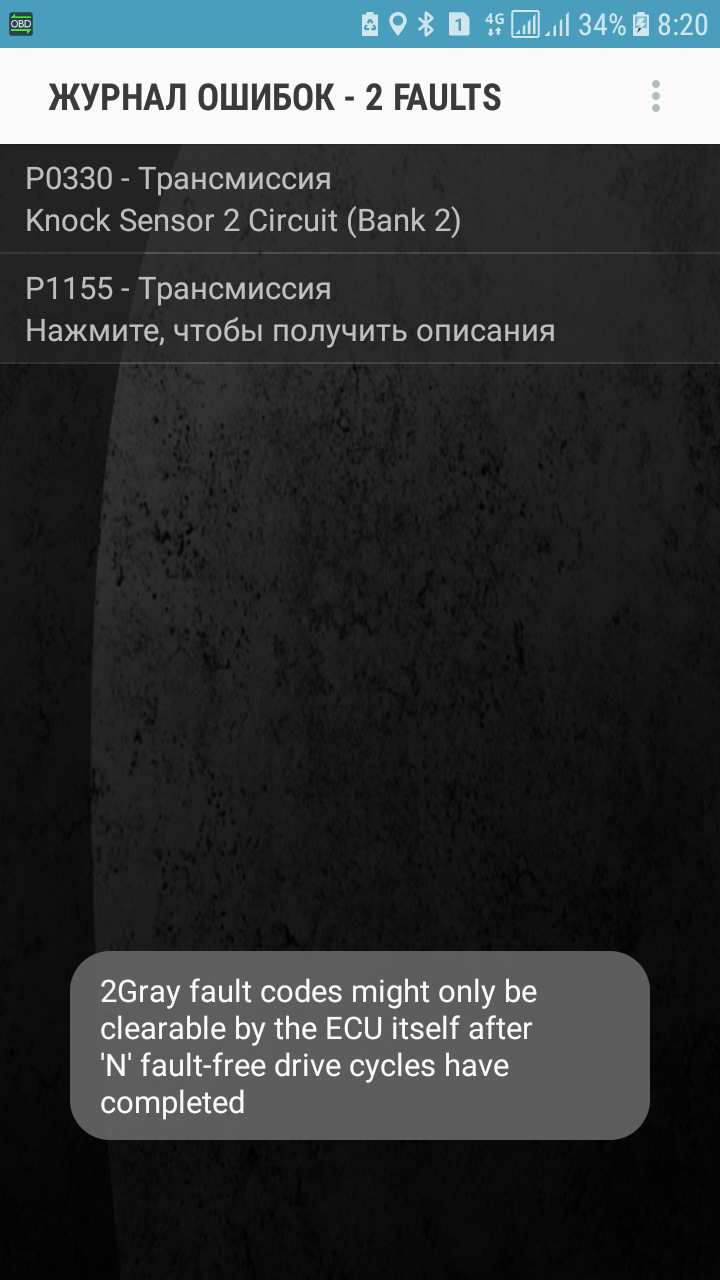Open the overflow menu
The height and width of the screenshot is (1280, 720).
[656, 96]
